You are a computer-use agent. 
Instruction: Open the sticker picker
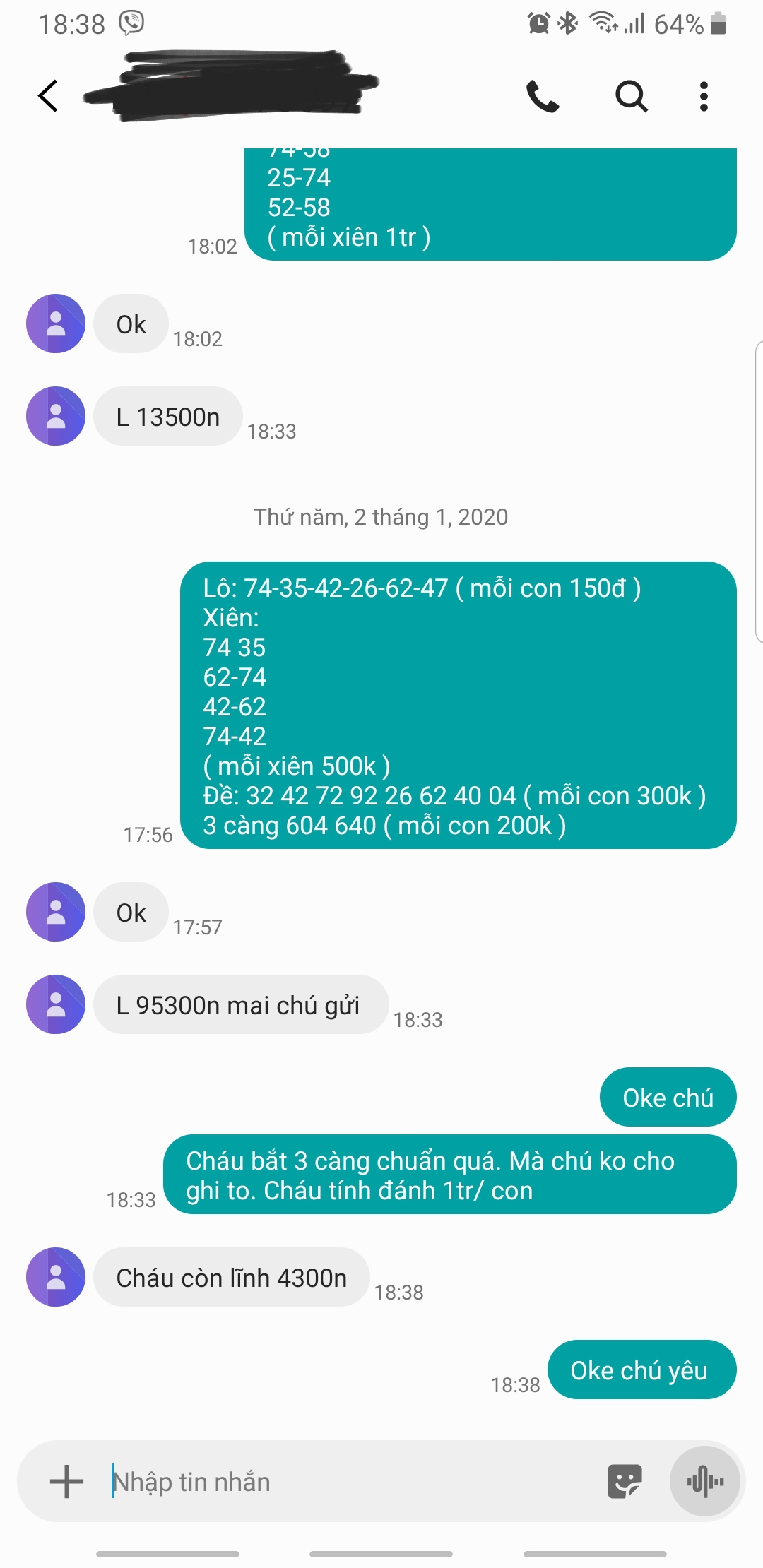click(625, 1481)
